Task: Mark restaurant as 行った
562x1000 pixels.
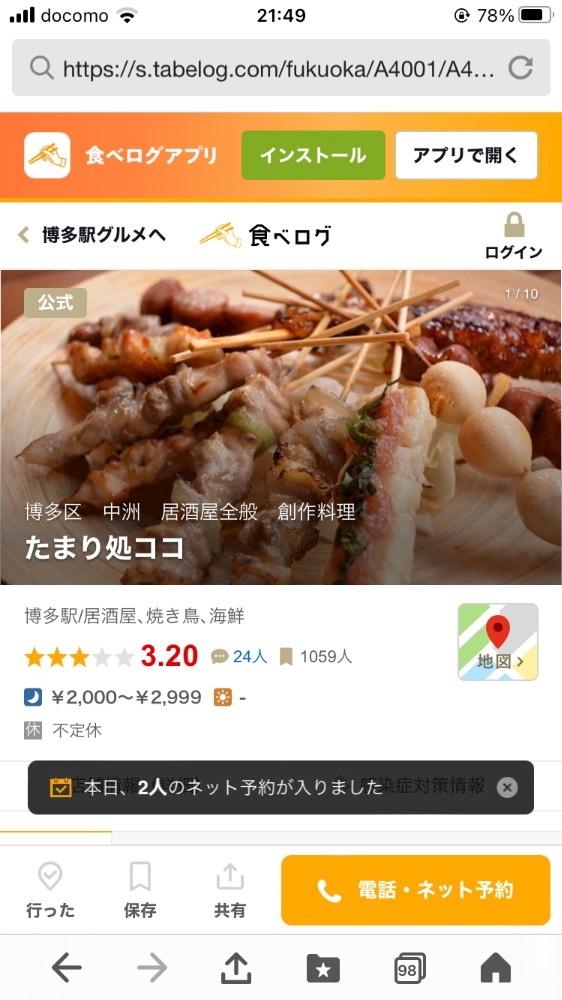Action: pyautogui.click(x=50, y=890)
